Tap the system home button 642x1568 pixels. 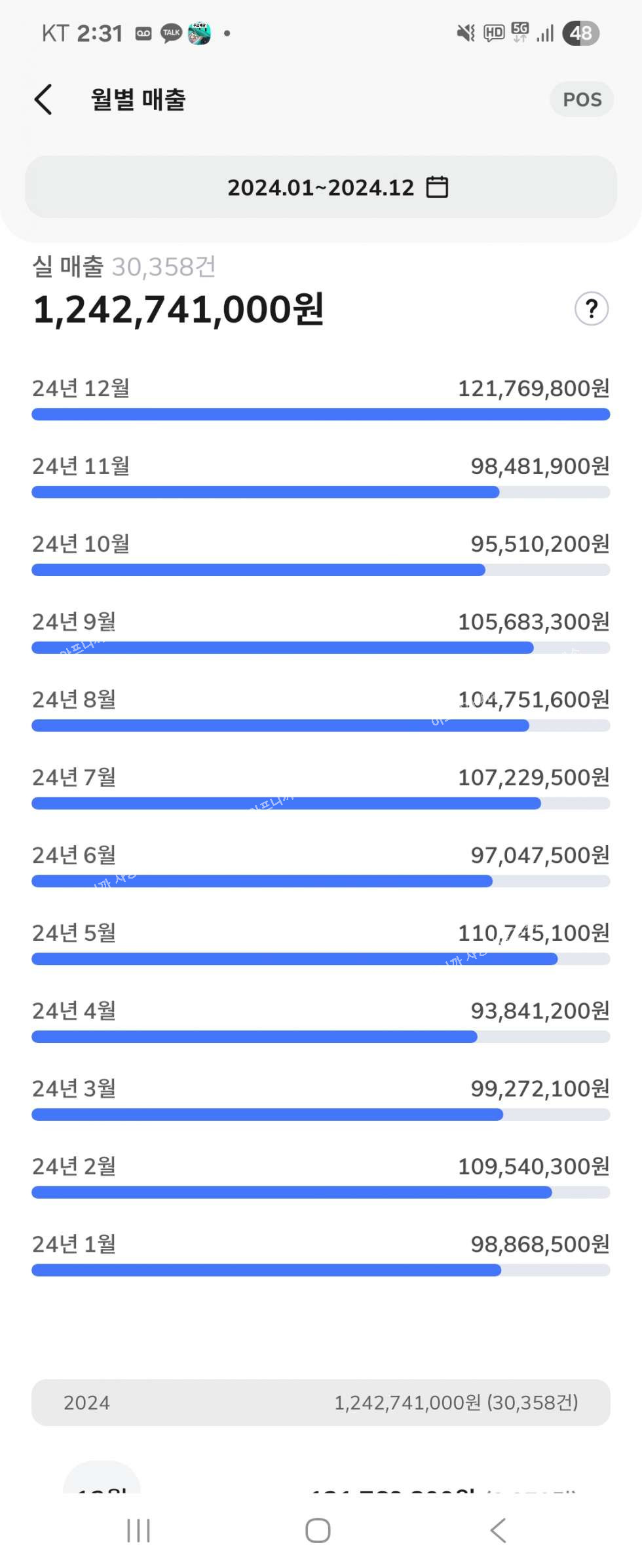click(318, 1531)
